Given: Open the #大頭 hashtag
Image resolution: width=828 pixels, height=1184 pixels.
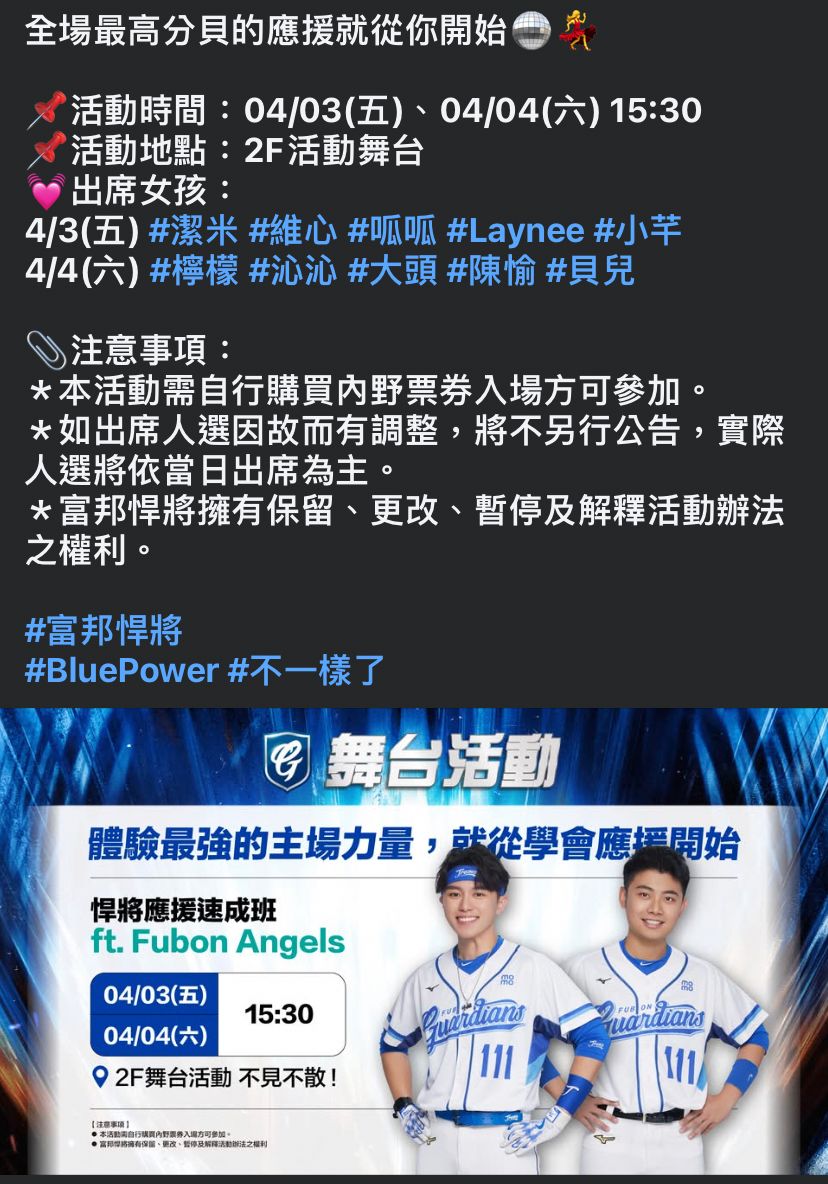Looking at the screenshot, I should pyautogui.click(x=391, y=271).
